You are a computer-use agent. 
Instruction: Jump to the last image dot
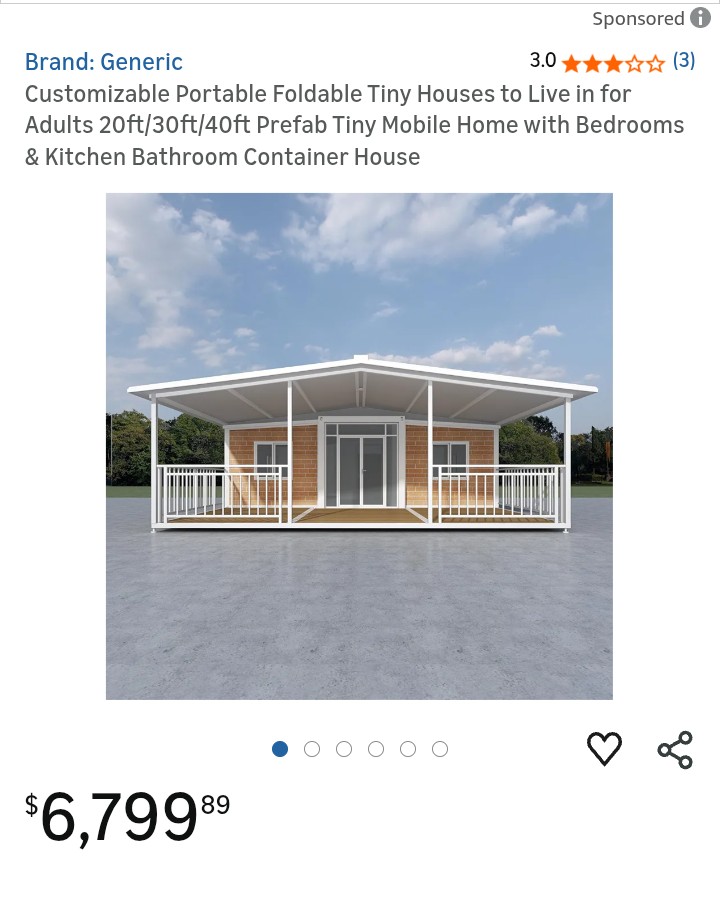point(440,749)
